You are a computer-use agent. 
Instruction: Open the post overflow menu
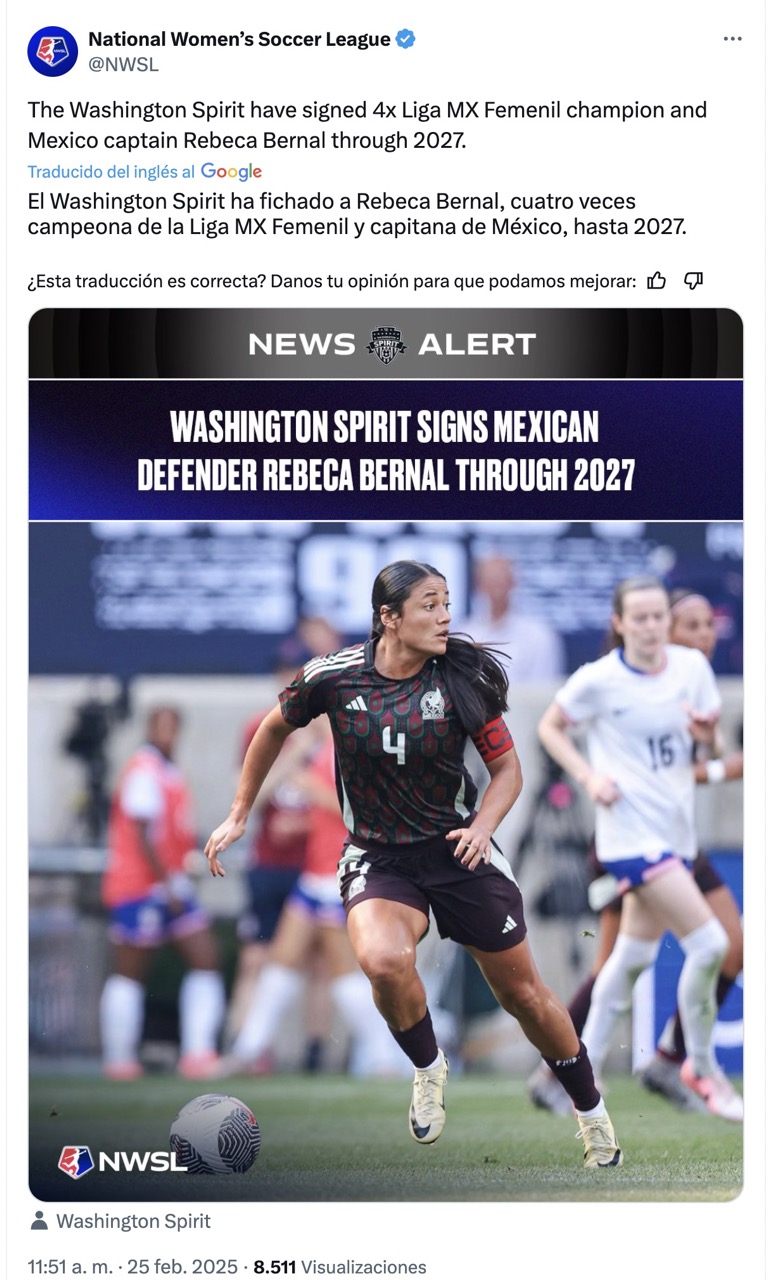click(x=732, y=39)
